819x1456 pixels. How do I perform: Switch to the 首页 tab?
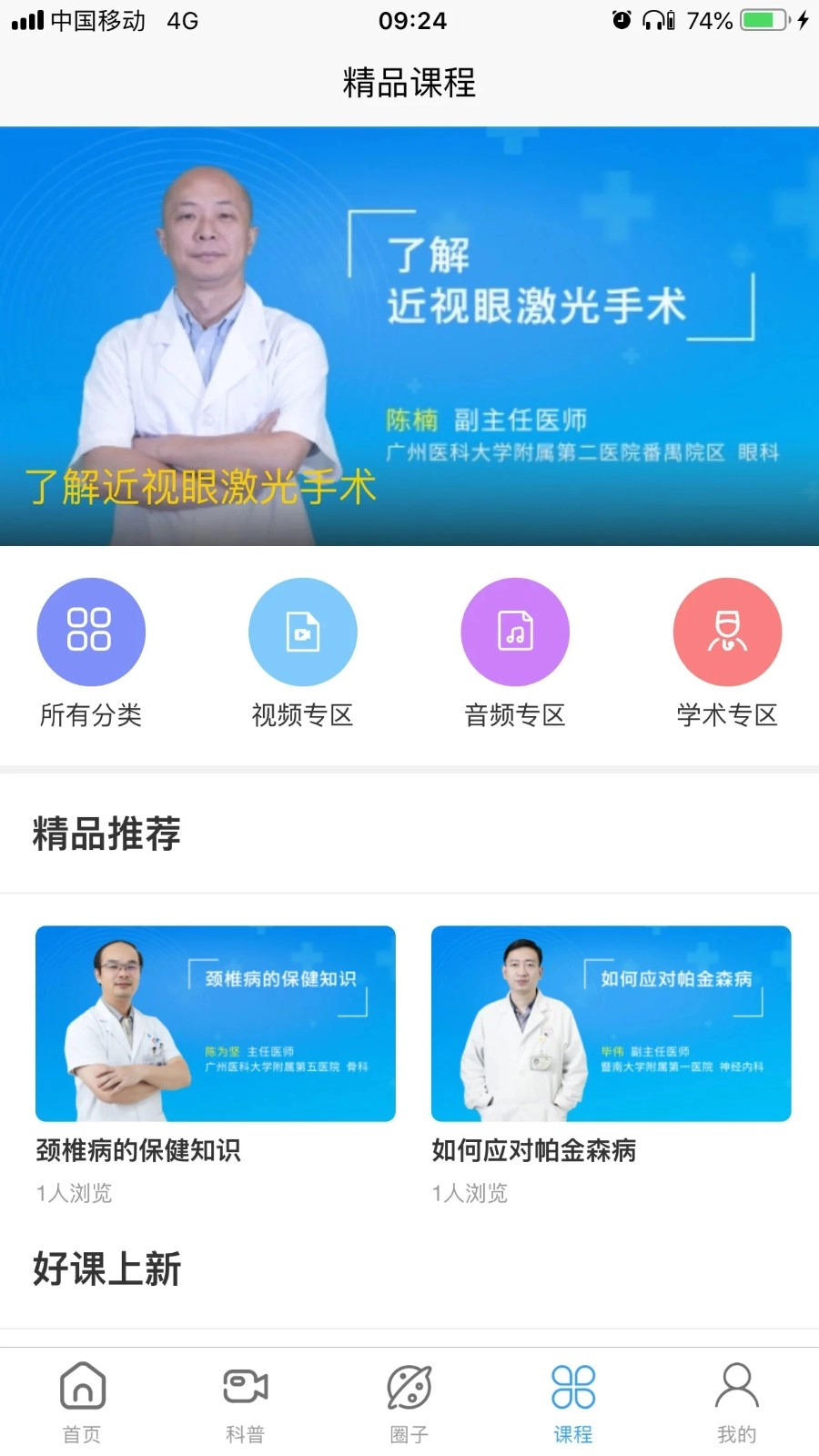tap(82, 1401)
